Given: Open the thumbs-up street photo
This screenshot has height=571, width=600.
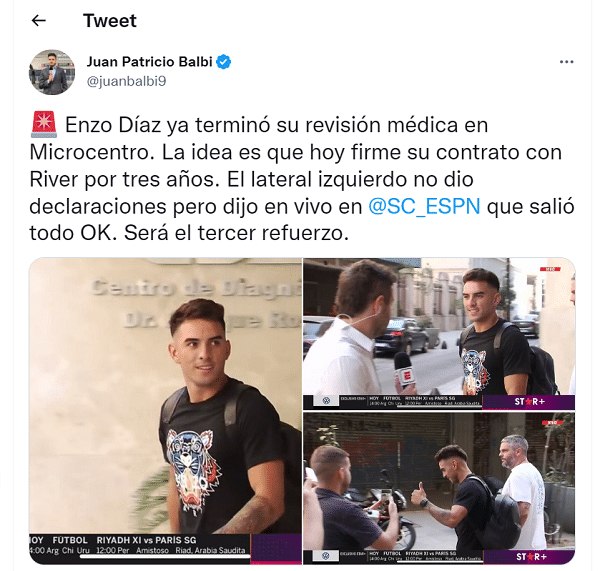Looking at the screenshot, I should [x=439, y=488].
